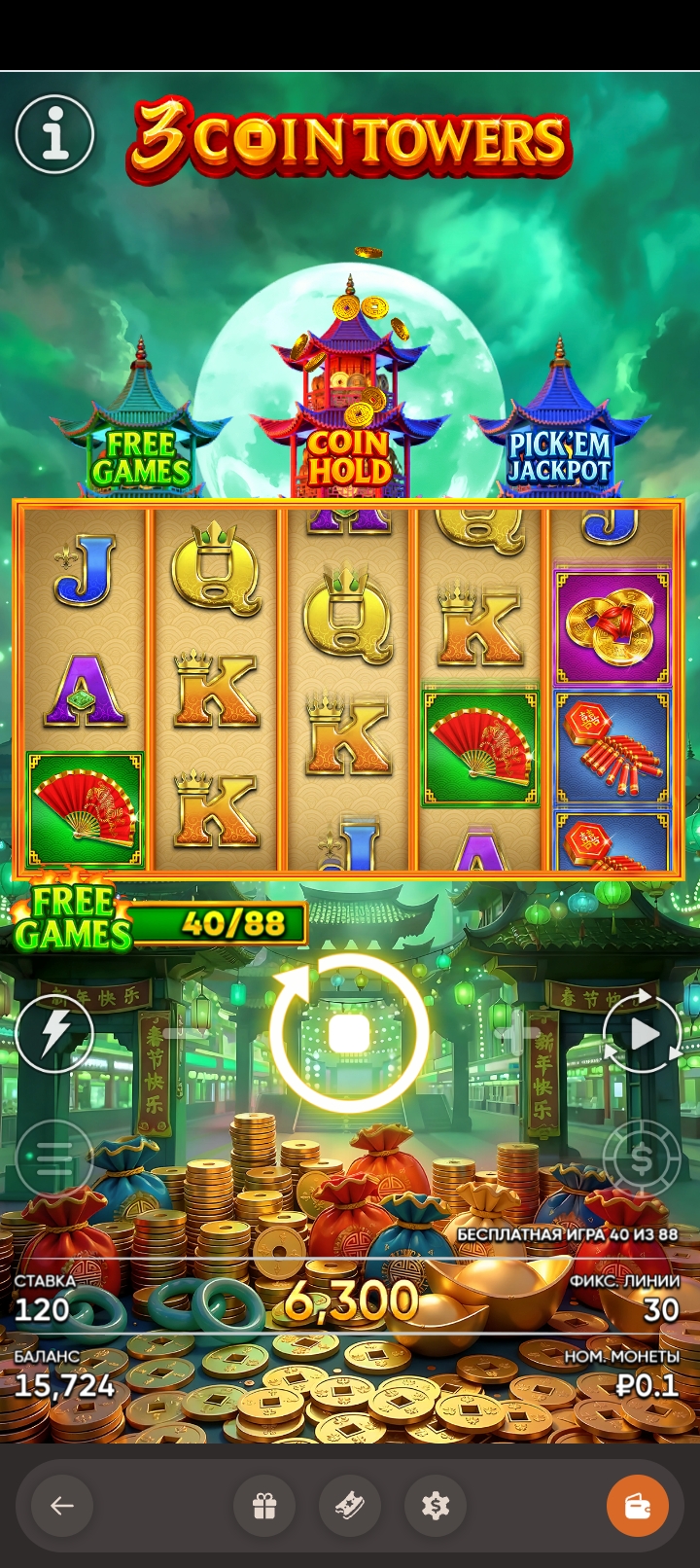
Task: Open the dollar badge icon
Action: tap(436, 1506)
